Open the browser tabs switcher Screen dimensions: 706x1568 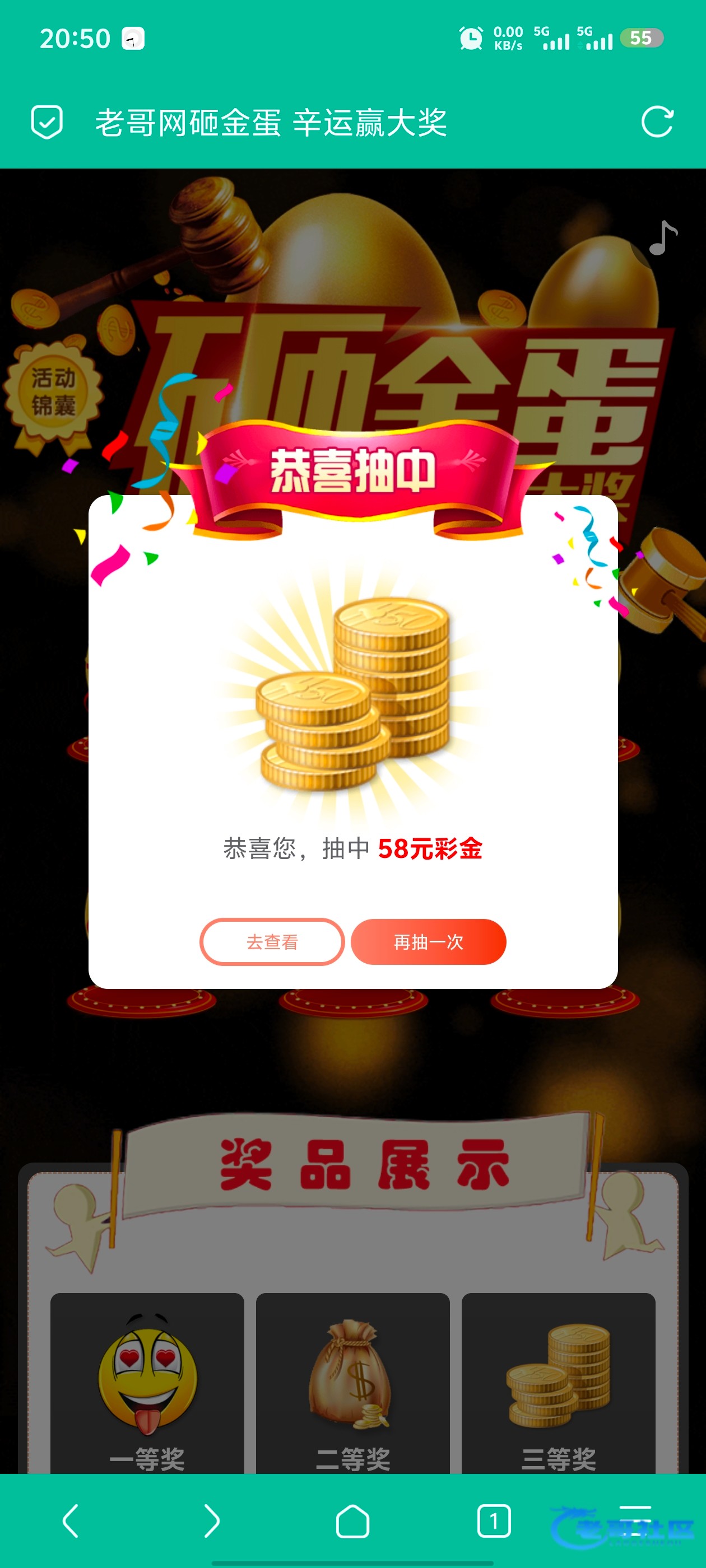tap(494, 1521)
